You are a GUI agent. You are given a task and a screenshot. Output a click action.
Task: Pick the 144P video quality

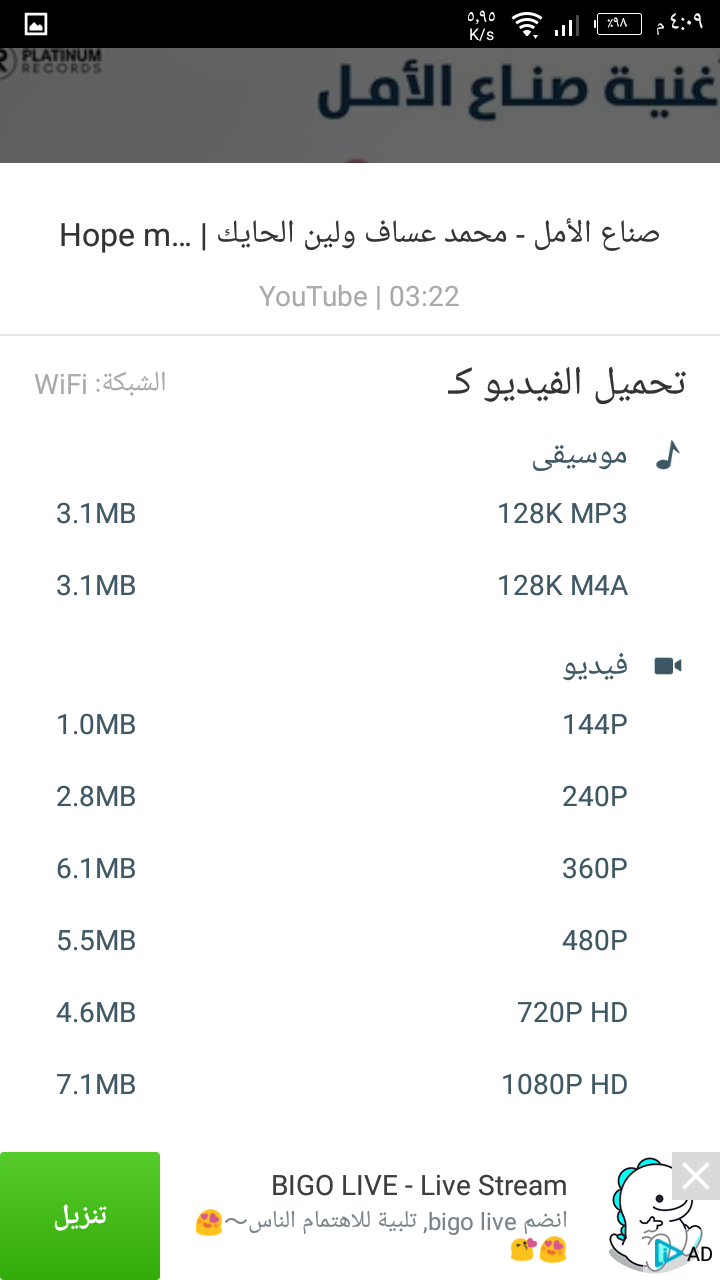pos(360,725)
